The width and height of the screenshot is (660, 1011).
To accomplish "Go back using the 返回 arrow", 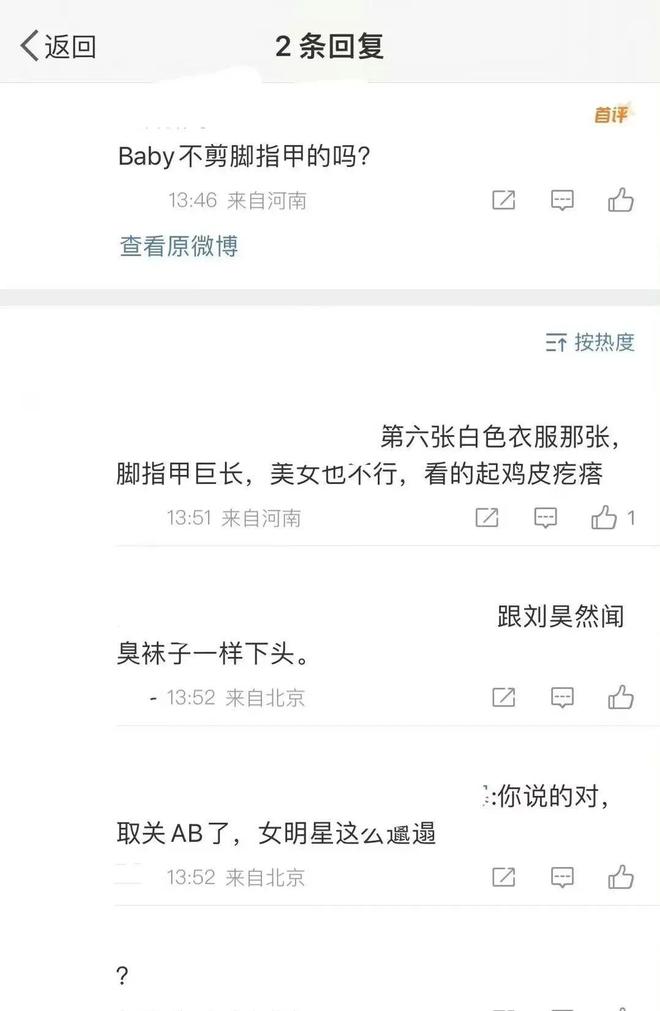I will coord(58,46).
